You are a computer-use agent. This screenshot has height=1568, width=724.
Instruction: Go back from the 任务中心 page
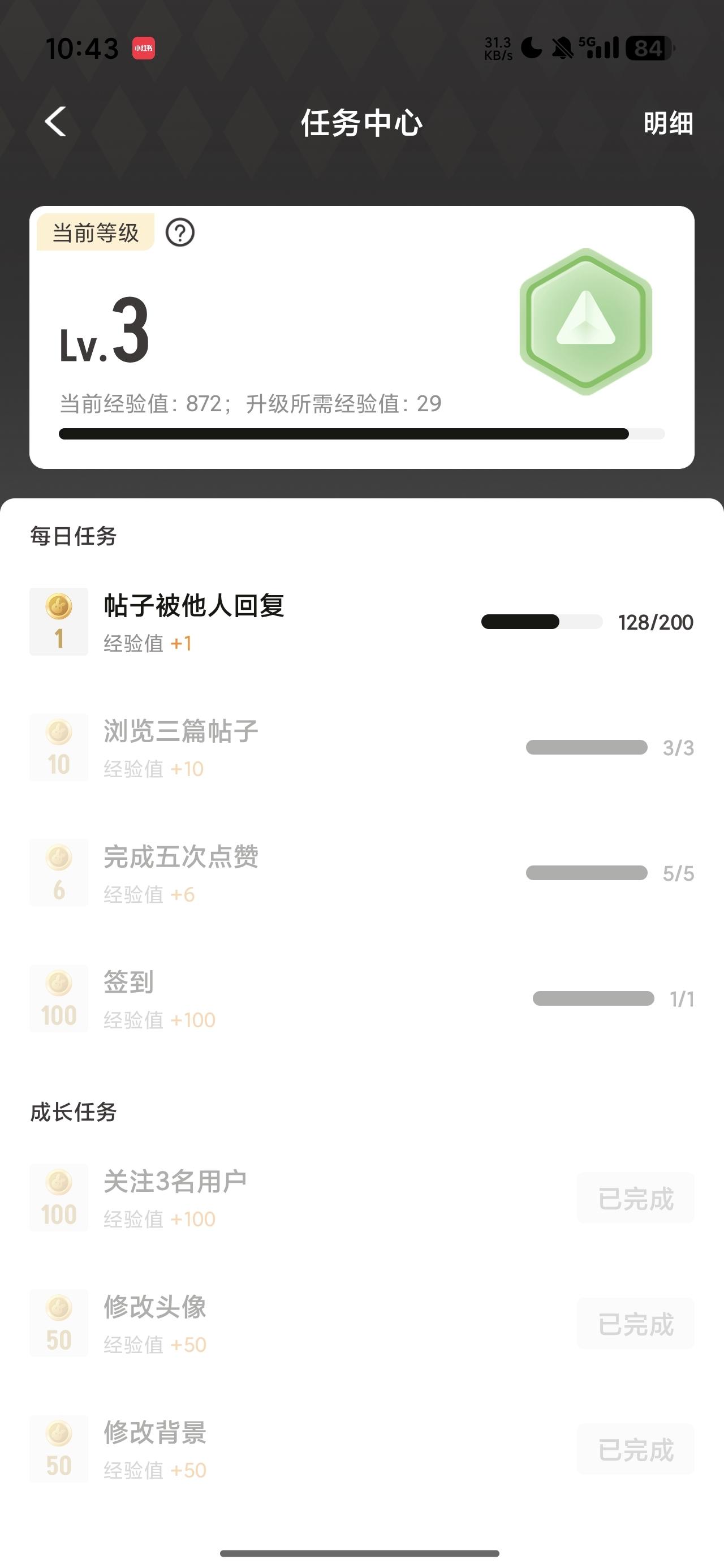(55, 122)
